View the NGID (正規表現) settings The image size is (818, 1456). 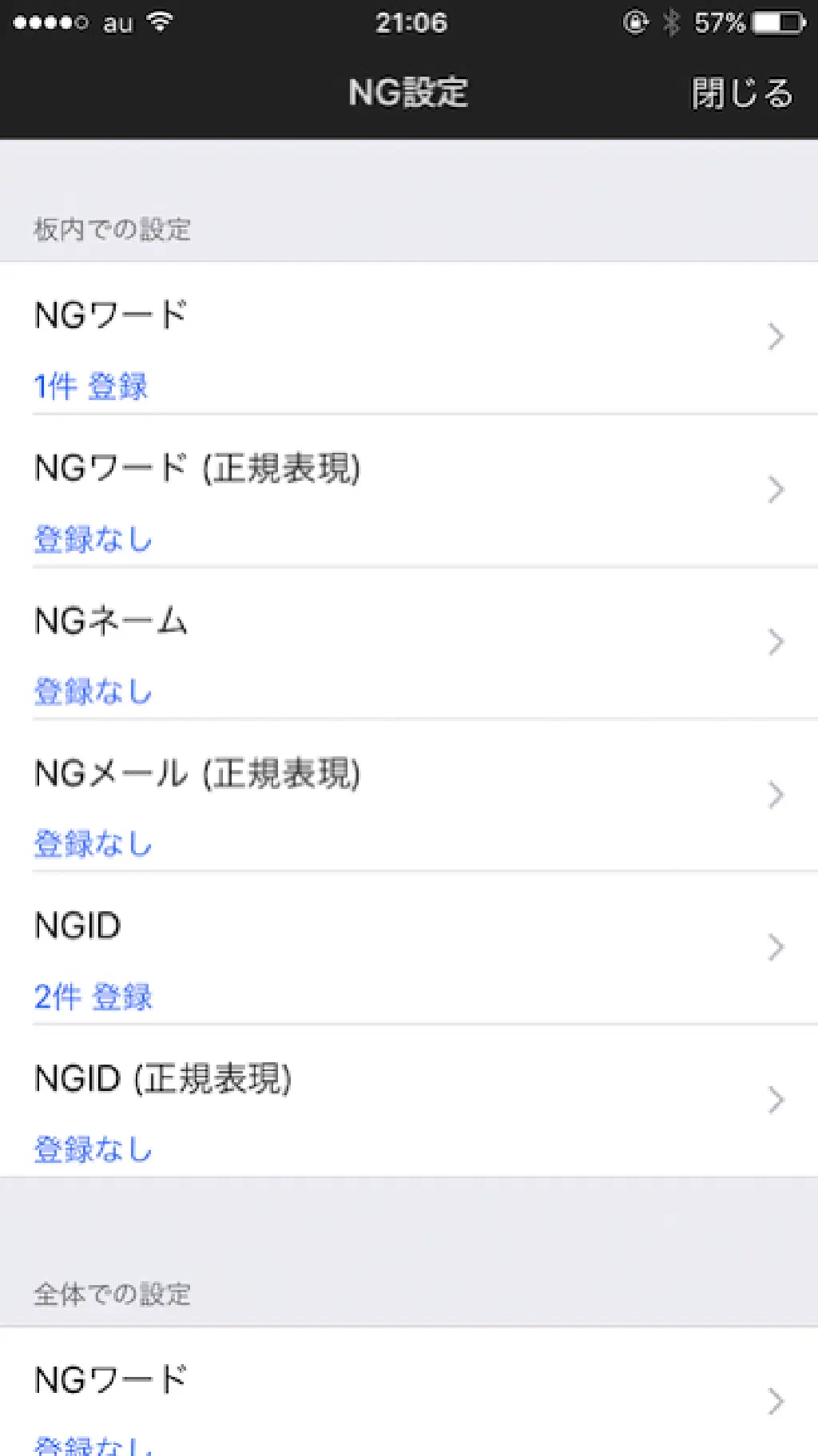[407, 1101]
